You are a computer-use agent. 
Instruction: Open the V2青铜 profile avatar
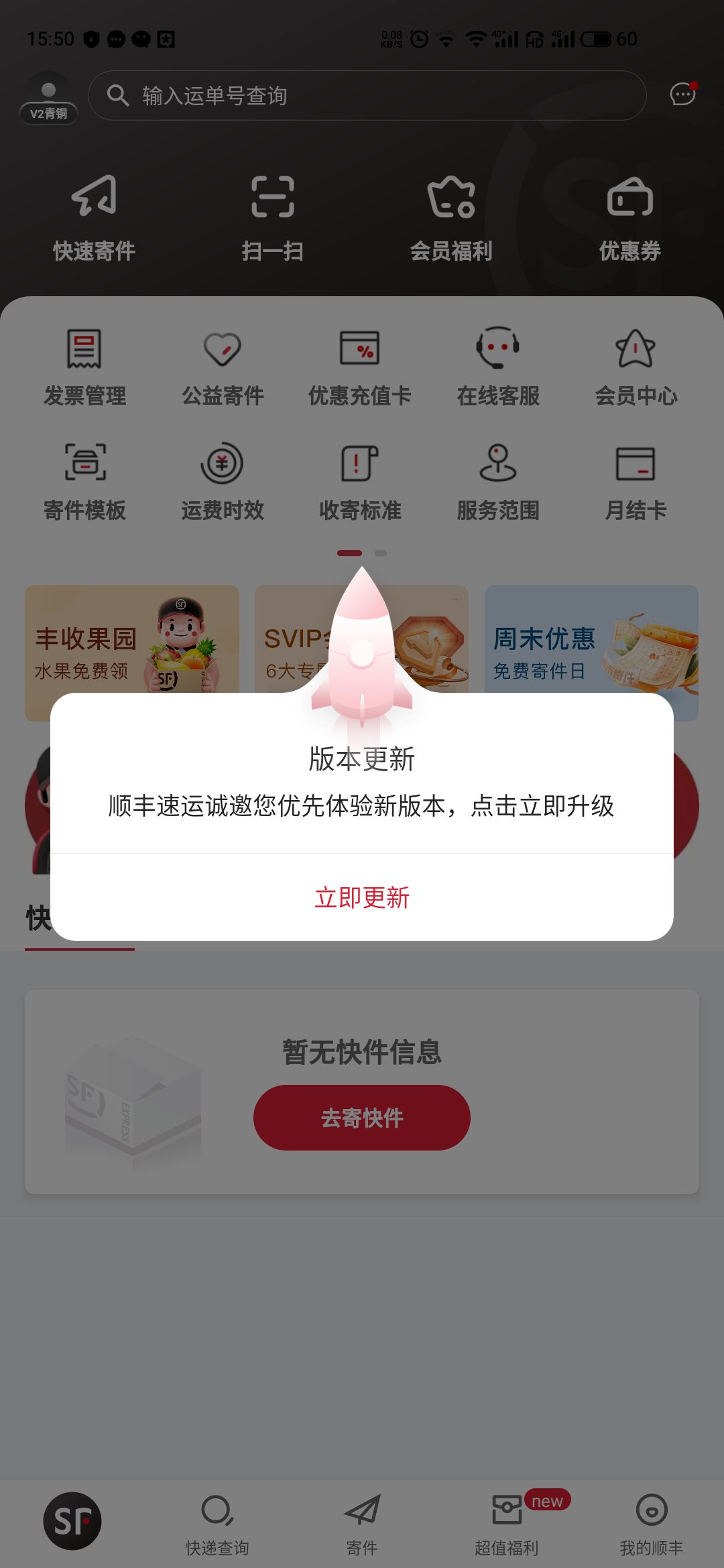point(48,97)
